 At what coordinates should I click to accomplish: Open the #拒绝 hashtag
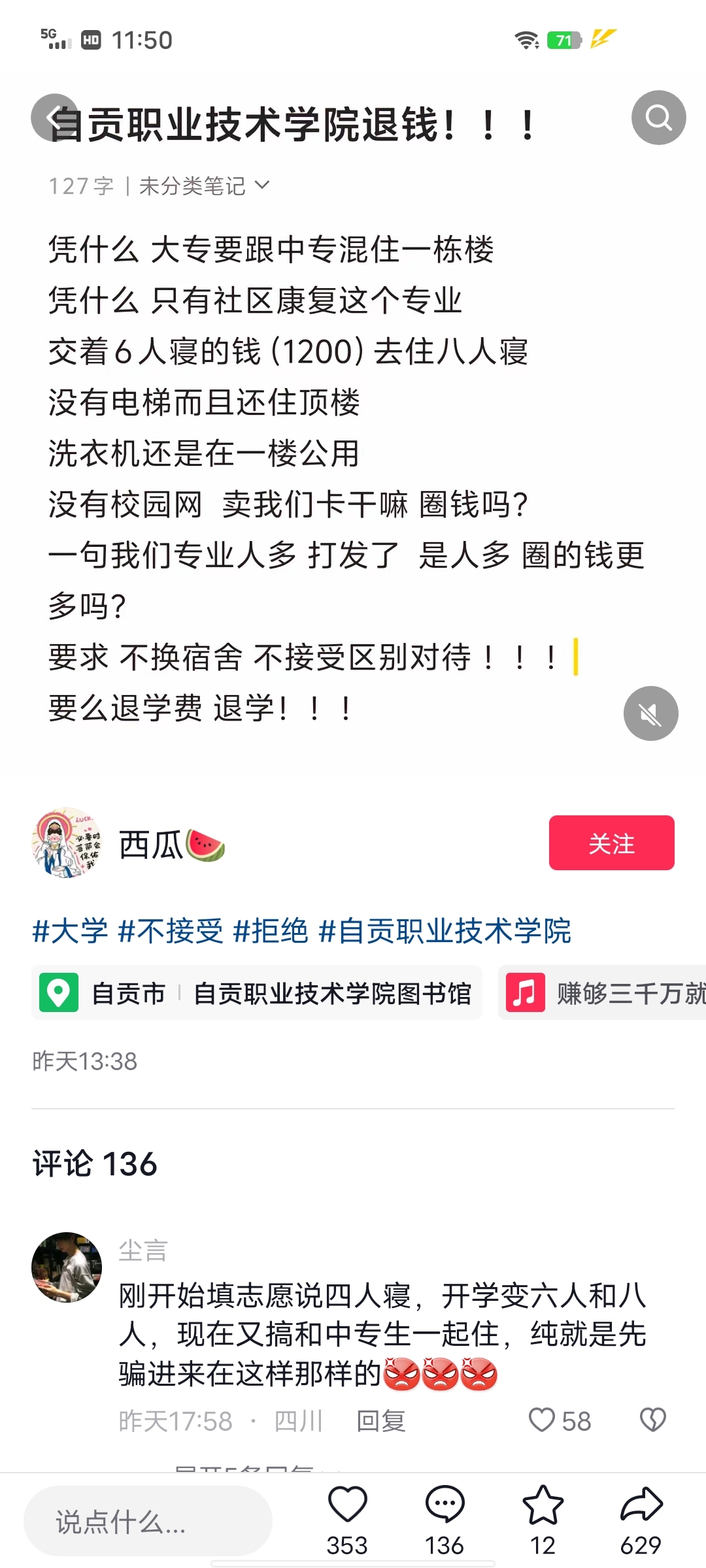(271, 931)
